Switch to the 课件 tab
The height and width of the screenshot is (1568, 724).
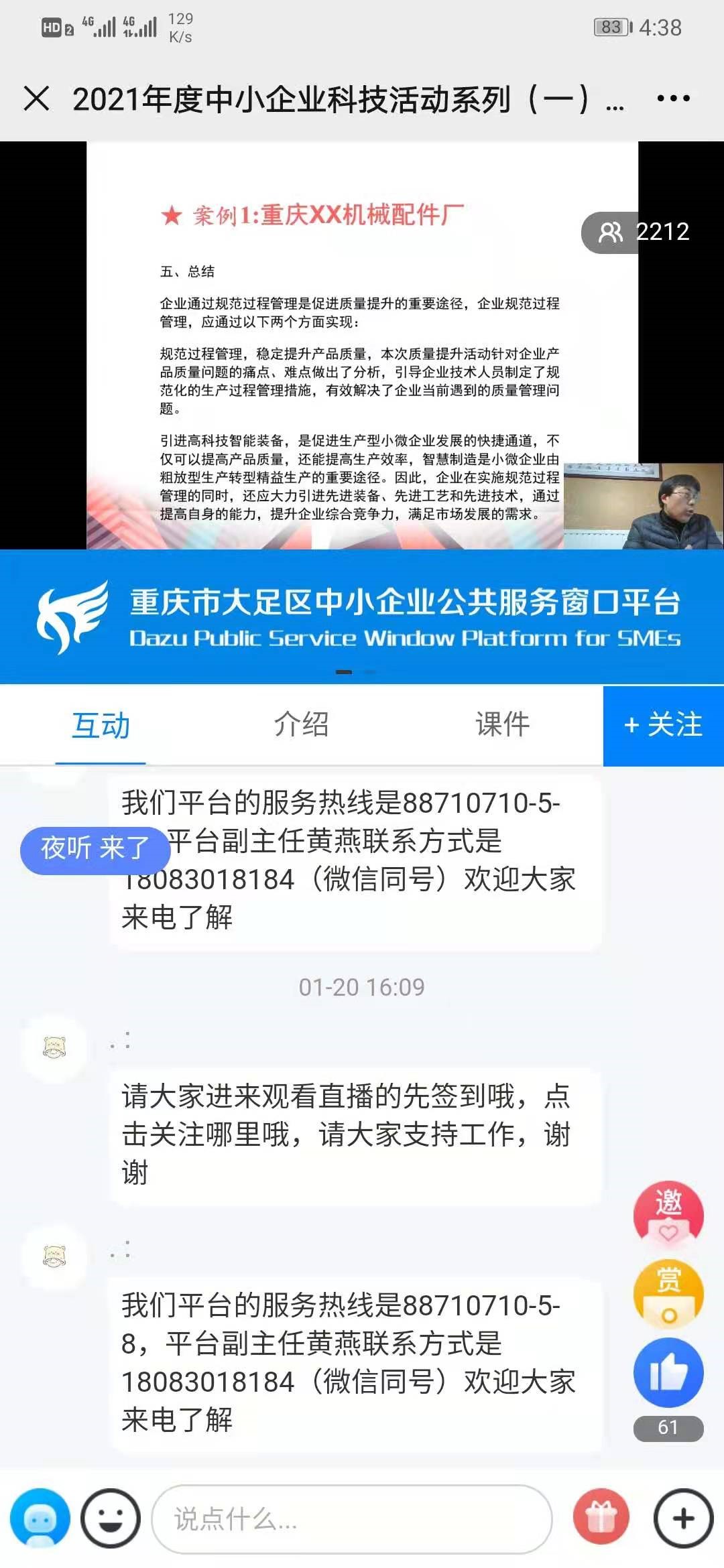click(x=502, y=725)
